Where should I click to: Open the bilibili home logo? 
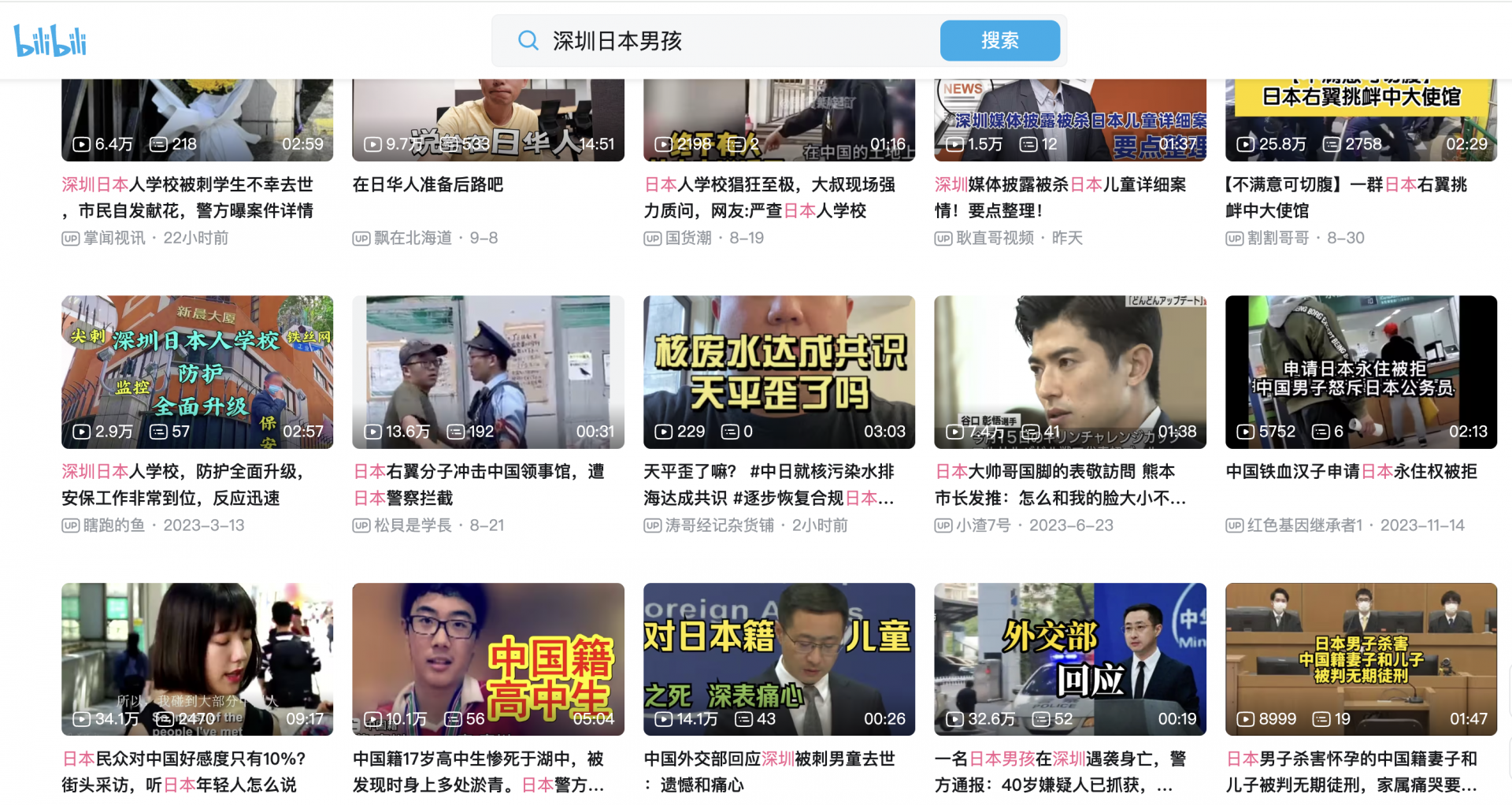[50, 40]
